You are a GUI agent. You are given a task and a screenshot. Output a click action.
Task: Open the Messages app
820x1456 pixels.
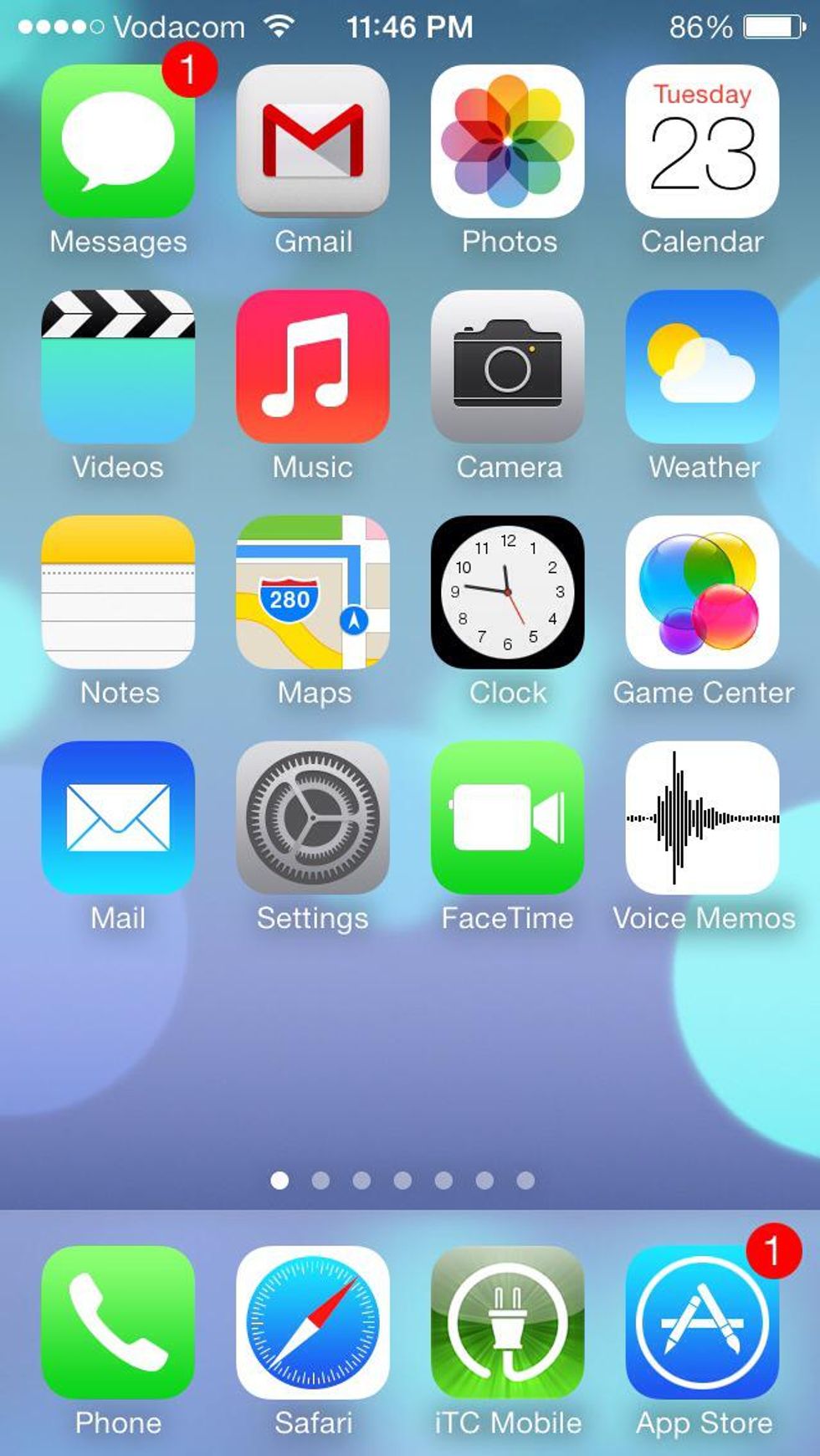pos(118,141)
